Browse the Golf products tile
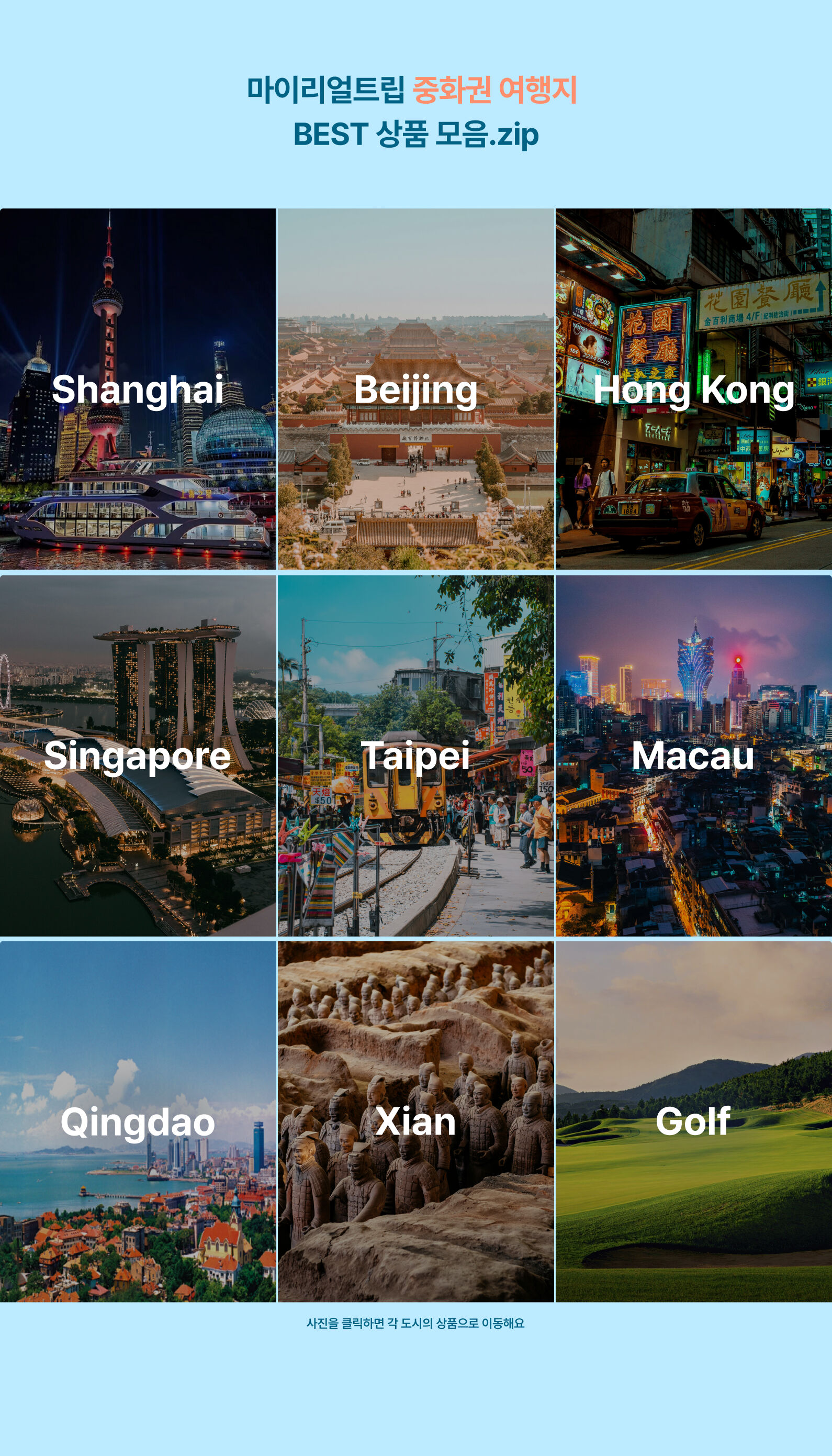The width and height of the screenshot is (832, 1456). [x=693, y=1121]
